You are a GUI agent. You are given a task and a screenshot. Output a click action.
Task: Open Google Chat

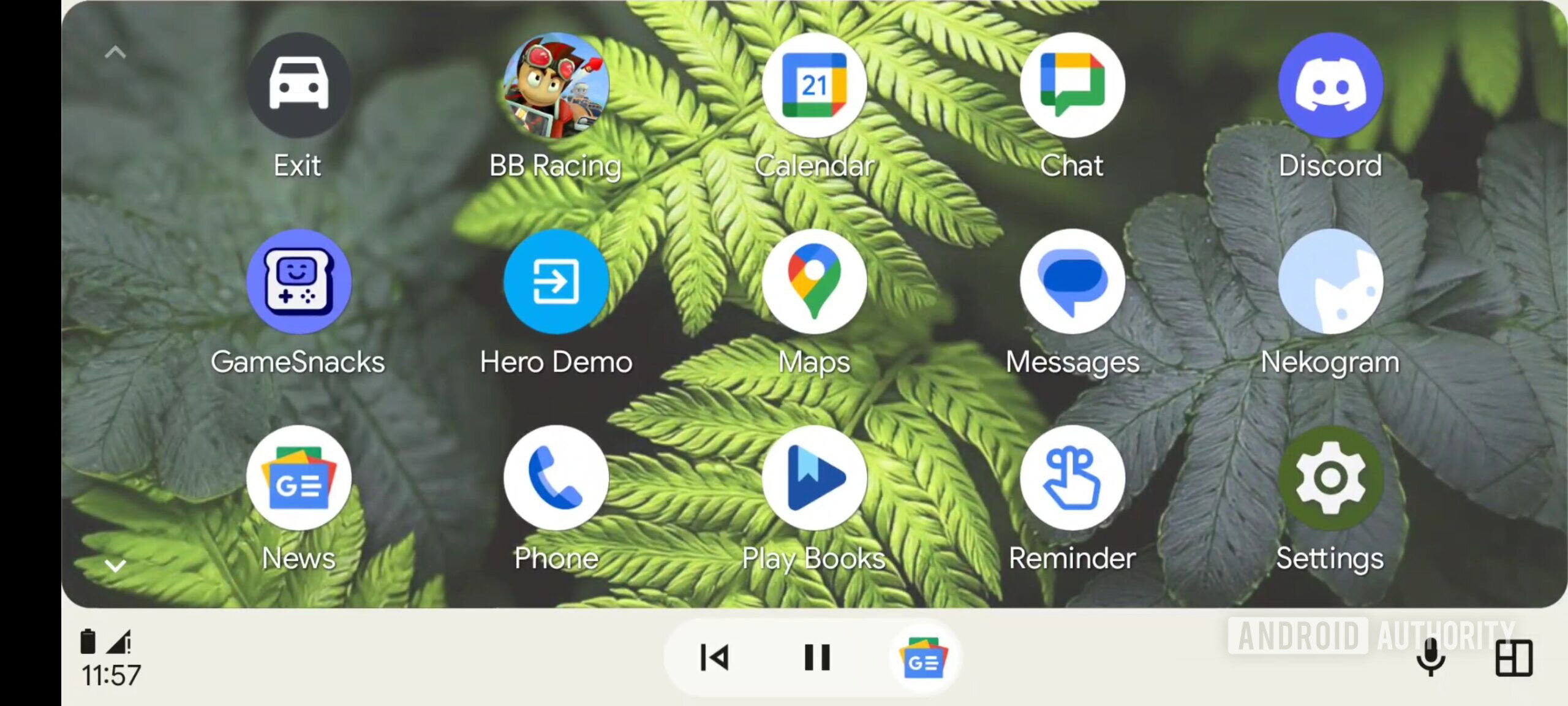coord(1072,85)
